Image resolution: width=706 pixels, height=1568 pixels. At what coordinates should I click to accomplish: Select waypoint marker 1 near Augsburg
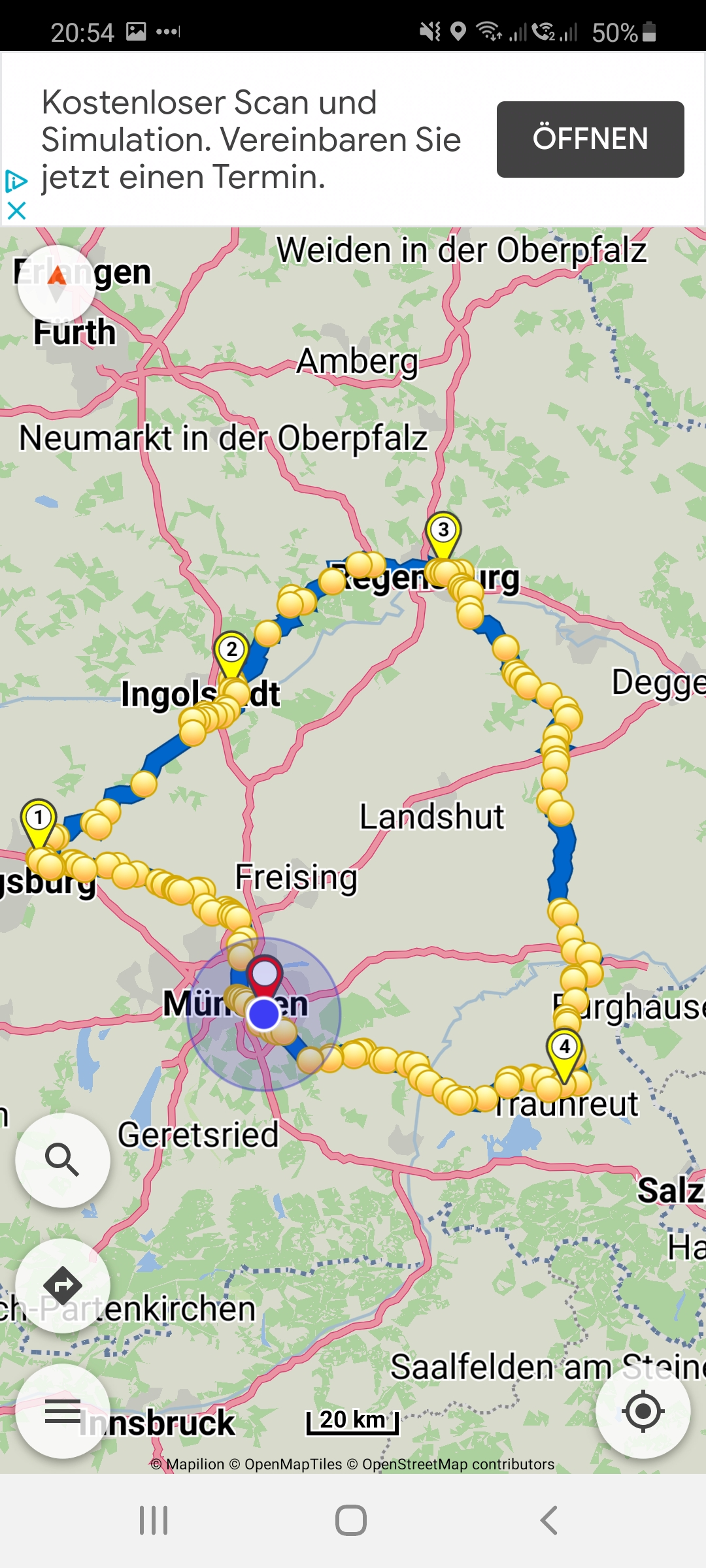click(x=39, y=819)
